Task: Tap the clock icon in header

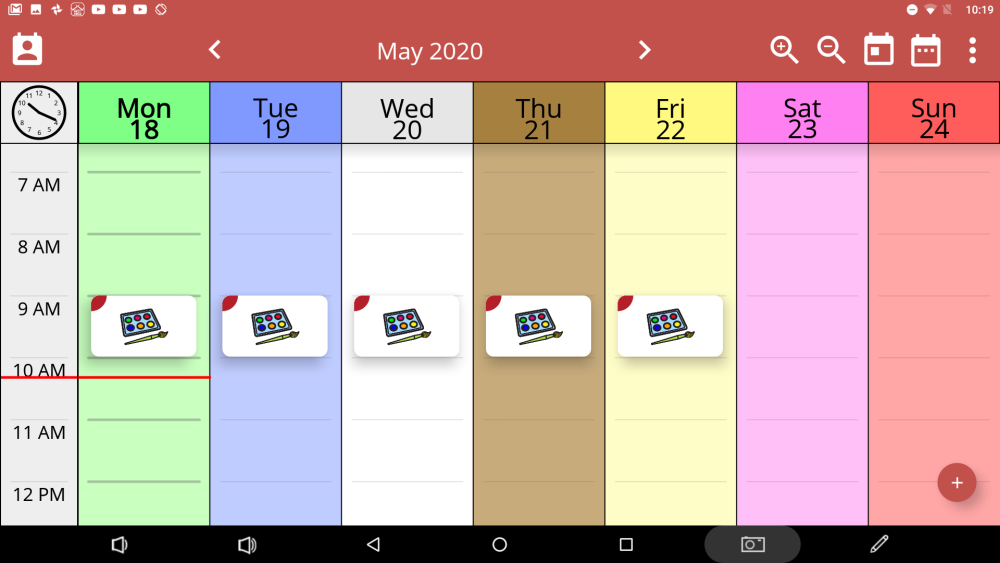Action: pyautogui.click(x=39, y=113)
